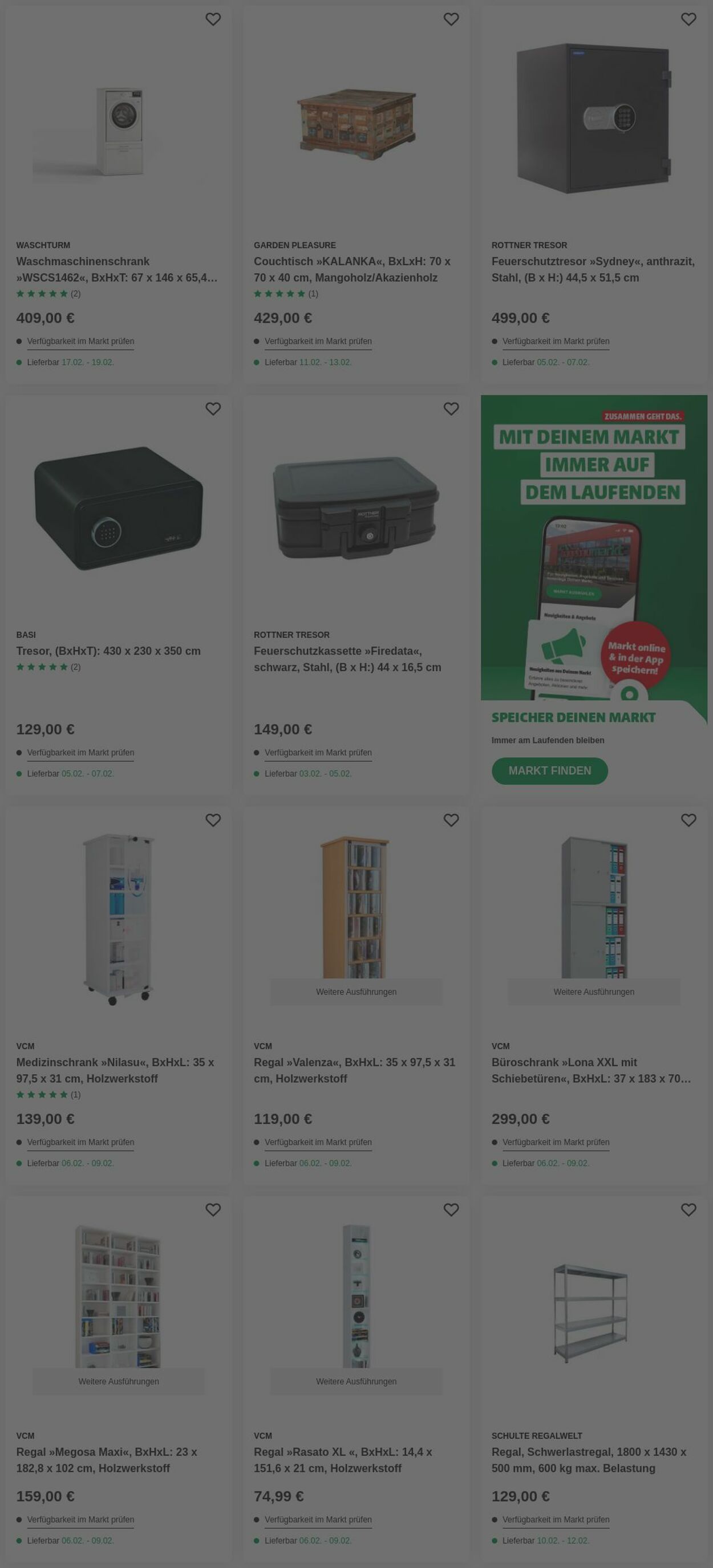Check store availability for Medizinschrank Nilasu
713x1568 pixels.
[x=80, y=1143]
